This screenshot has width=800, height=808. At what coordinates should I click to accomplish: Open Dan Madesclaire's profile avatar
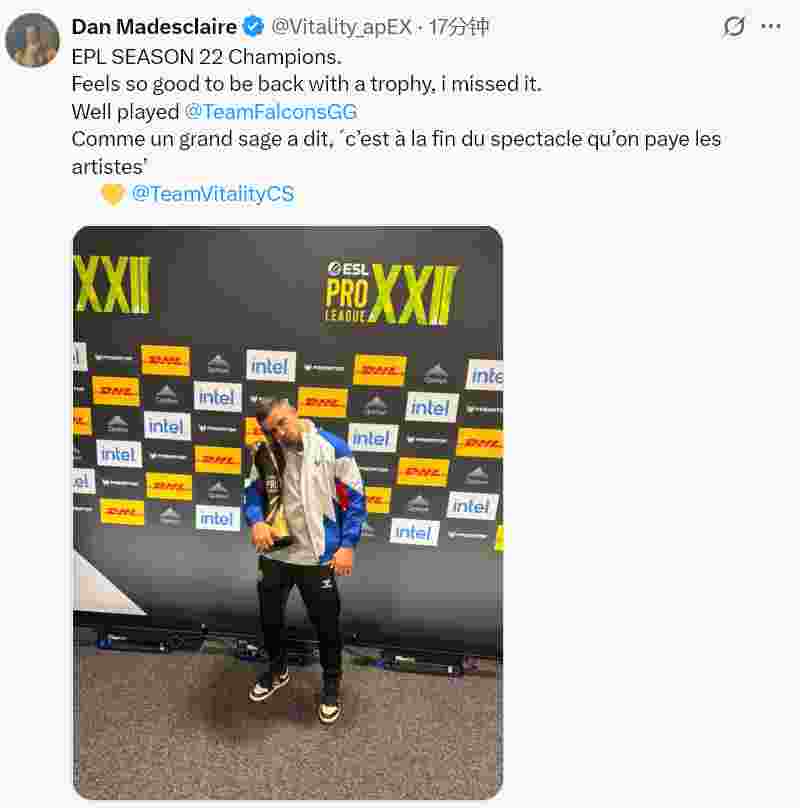[x=32, y=40]
